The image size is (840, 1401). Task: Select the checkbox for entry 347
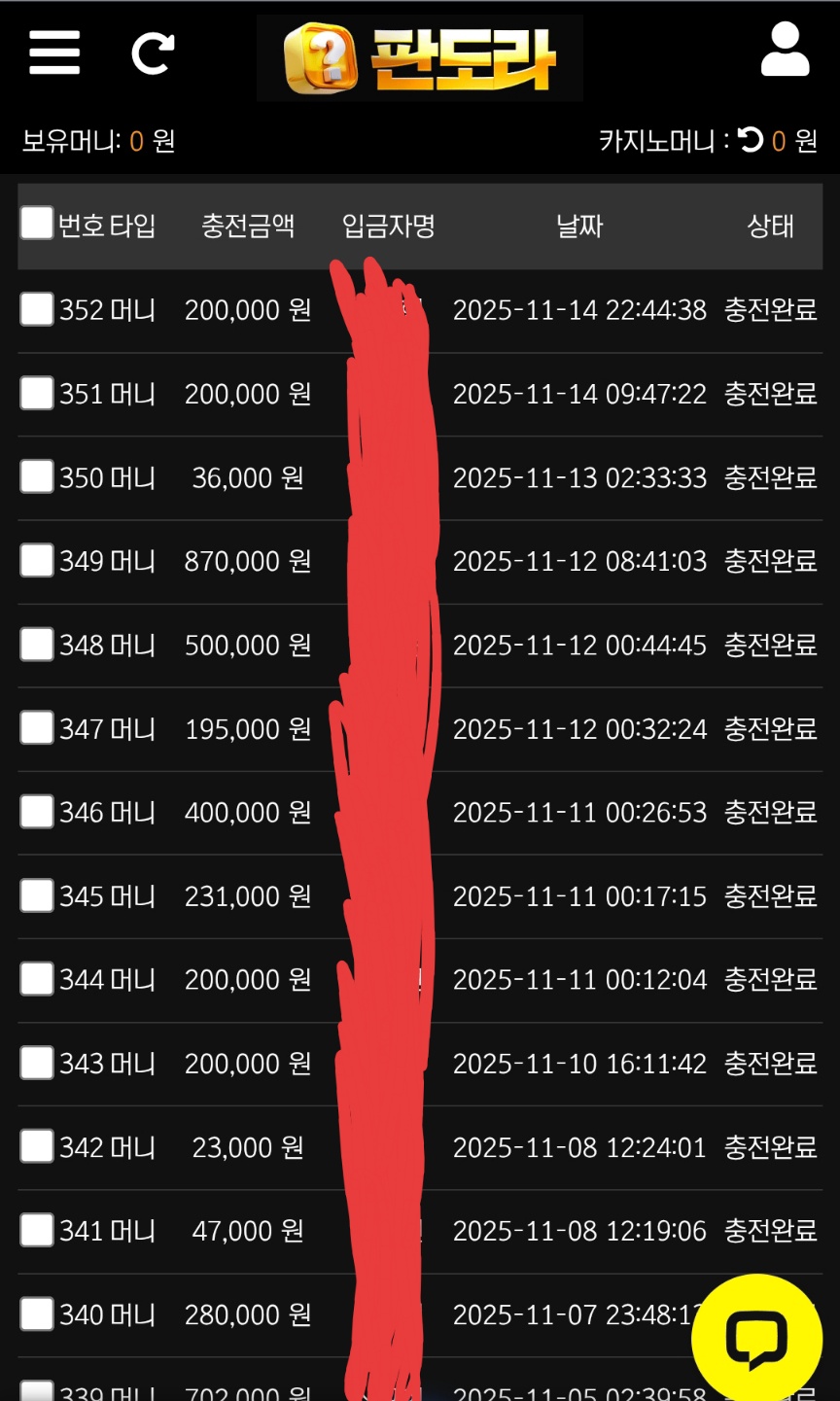[37, 727]
